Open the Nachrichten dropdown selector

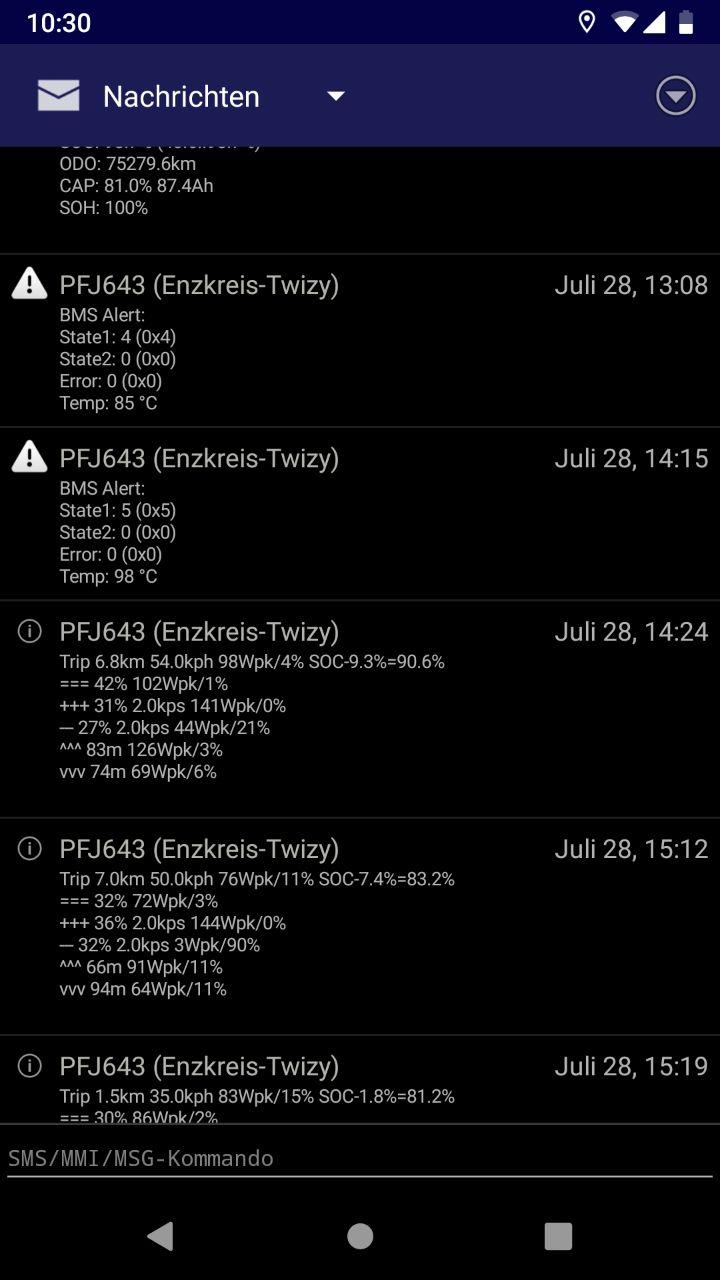pos(335,96)
